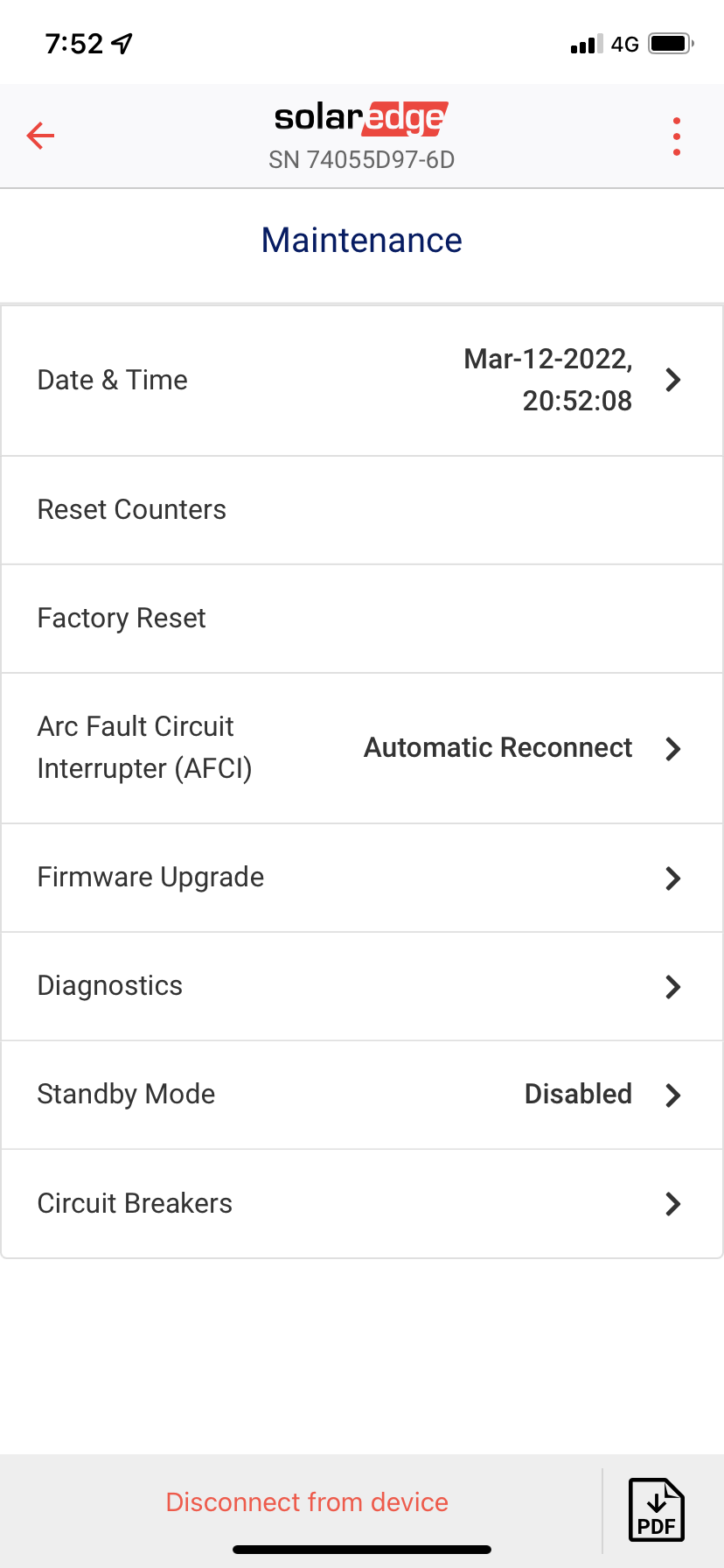Viewport: 724px width, 1568px height.
Task: Tap the battery status icon
Action: 670,44
